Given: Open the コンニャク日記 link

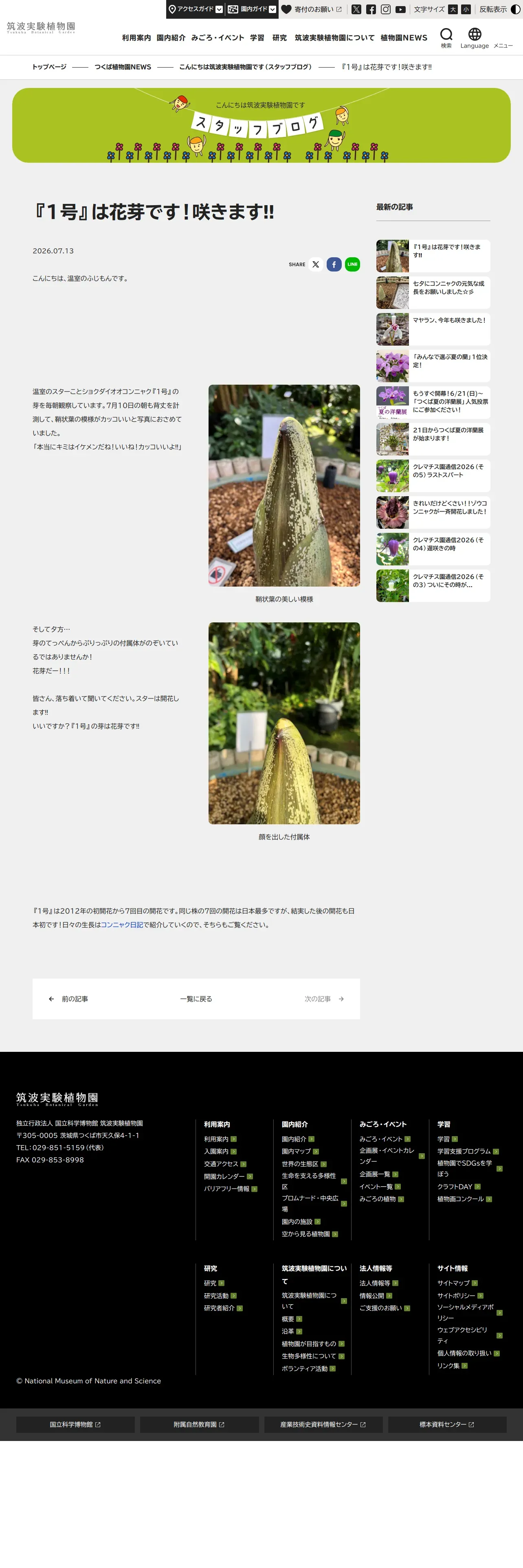Looking at the screenshot, I should 122,924.
